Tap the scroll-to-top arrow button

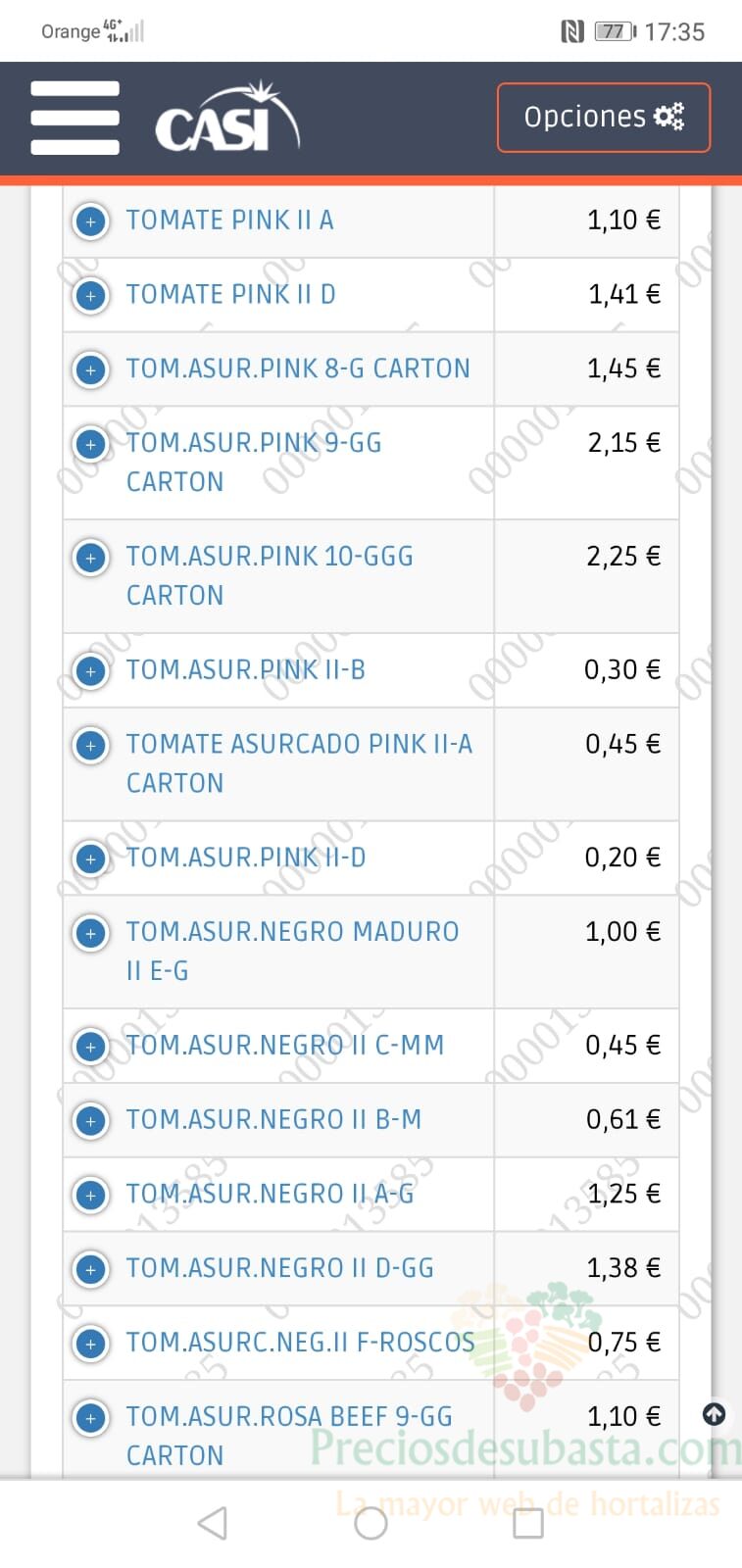714,1414
